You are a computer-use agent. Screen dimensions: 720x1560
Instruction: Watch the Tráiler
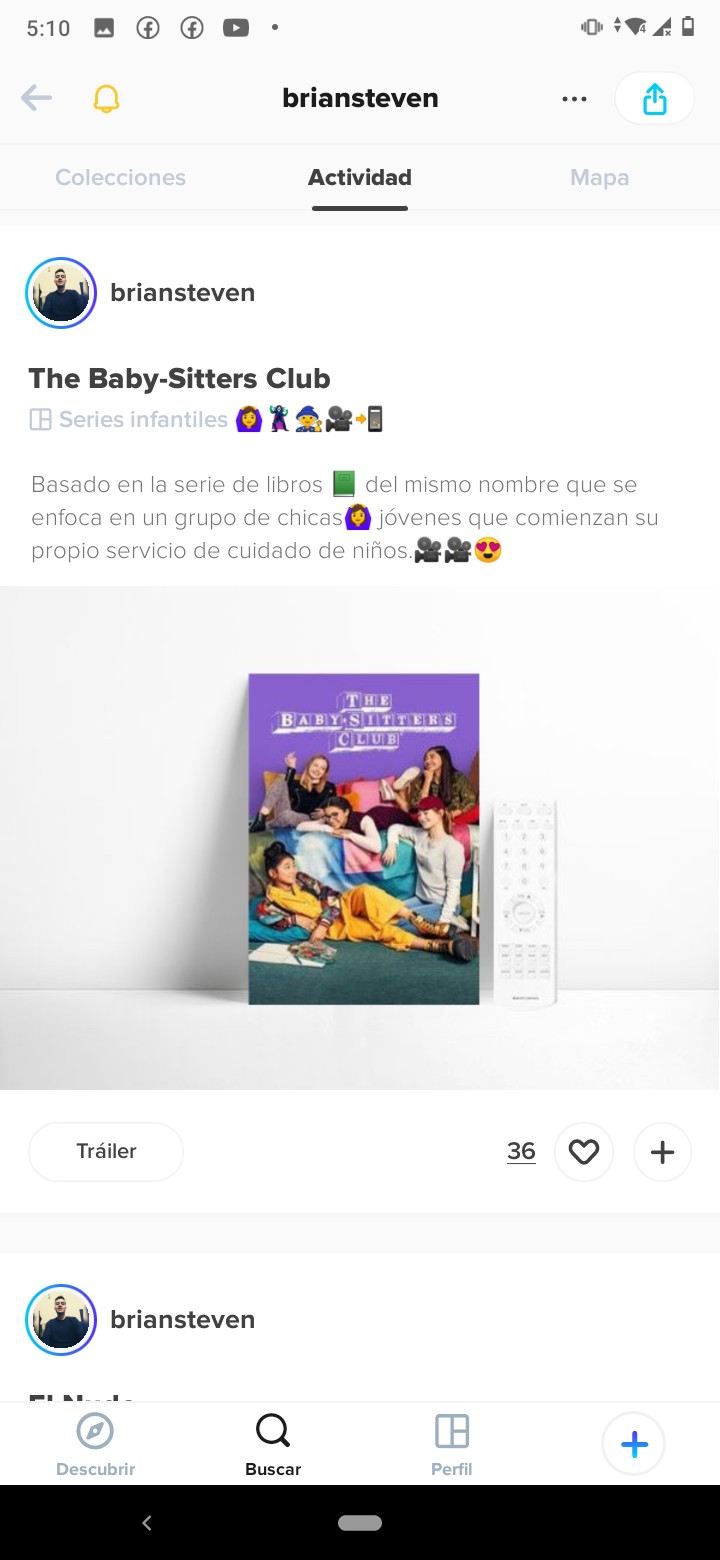[106, 1151]
